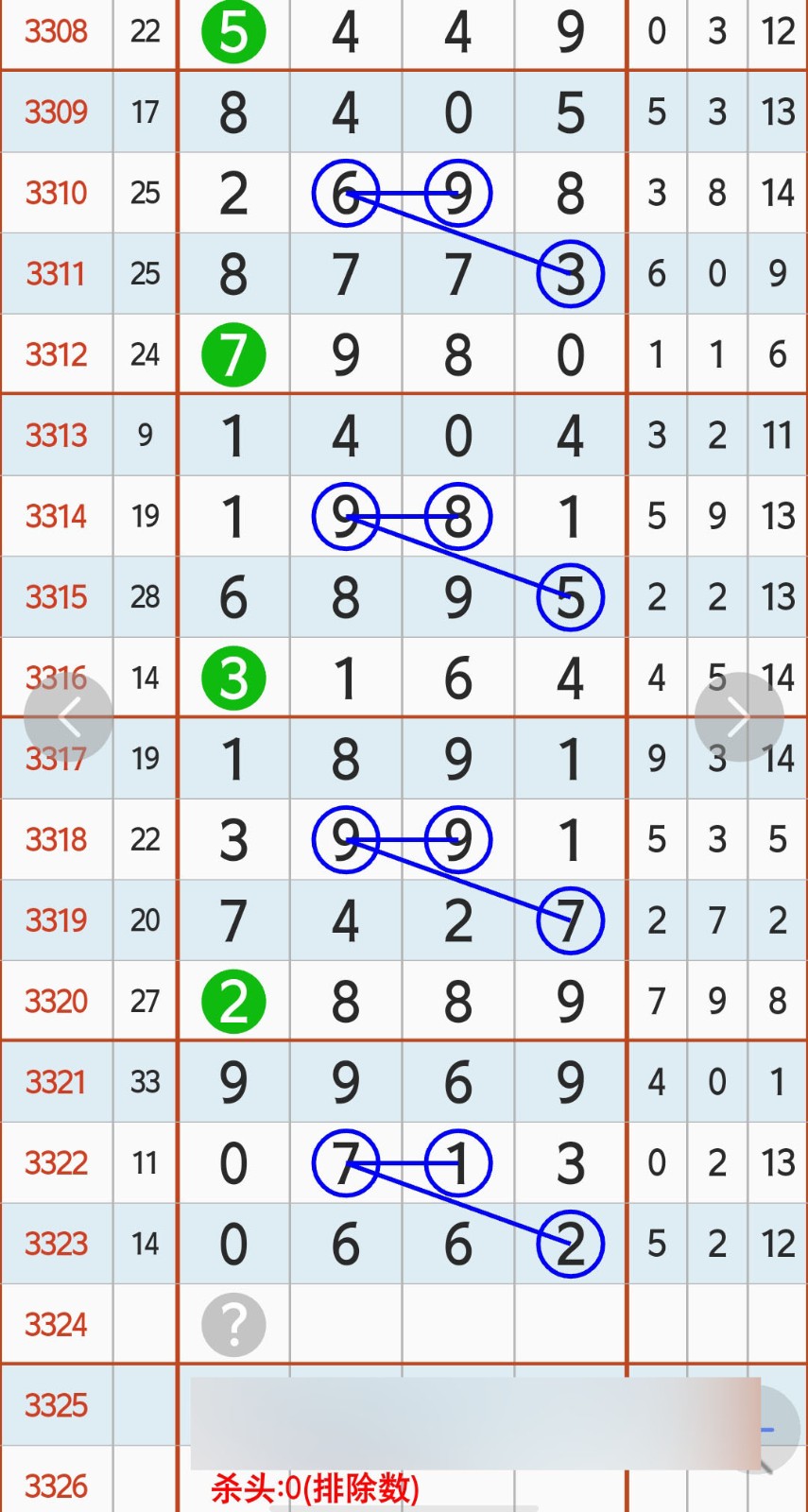
Task: Select the blue circled 9 in row 3314
Action: tap(345, 516)
